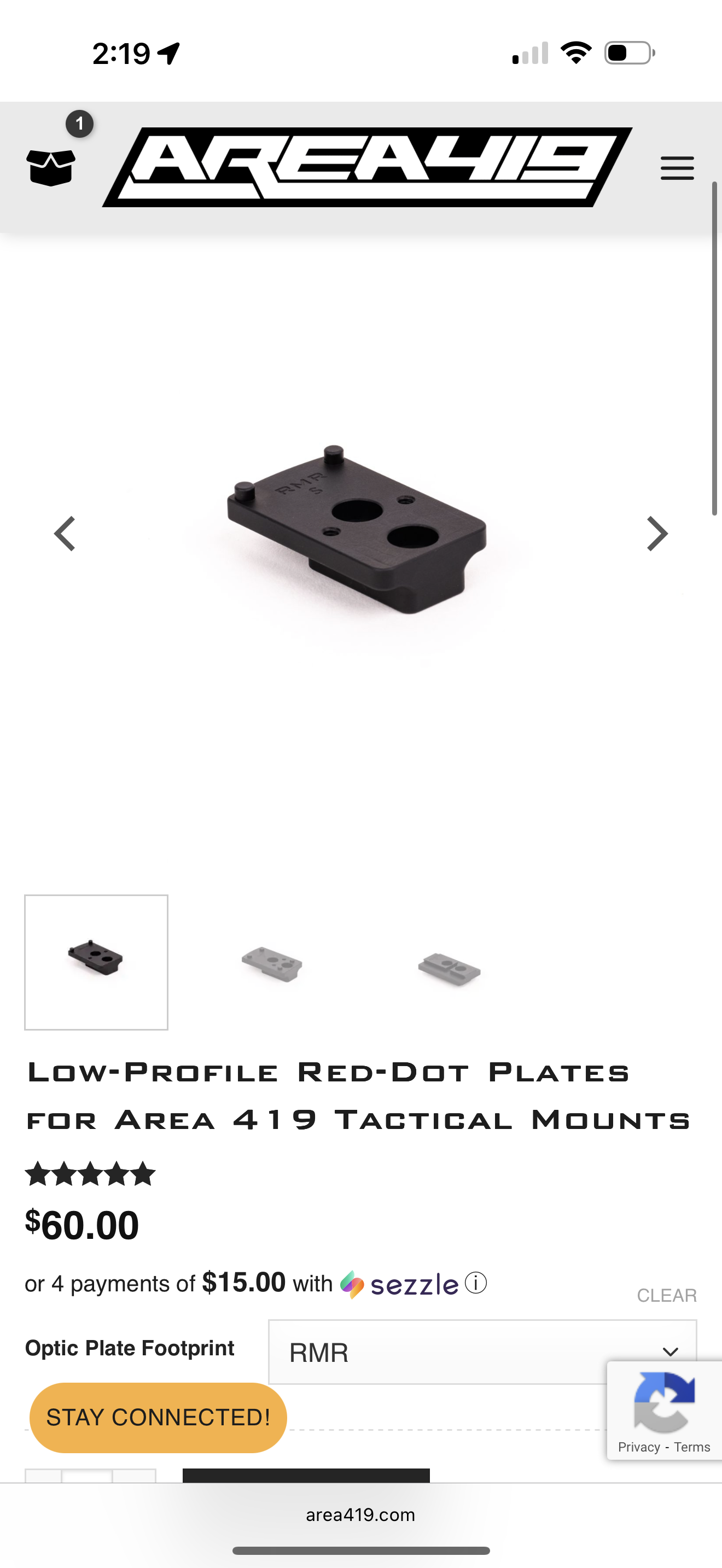Open the Sezzle info icon
This screenshot has width=722, height=1568.
coord(476,1283)
